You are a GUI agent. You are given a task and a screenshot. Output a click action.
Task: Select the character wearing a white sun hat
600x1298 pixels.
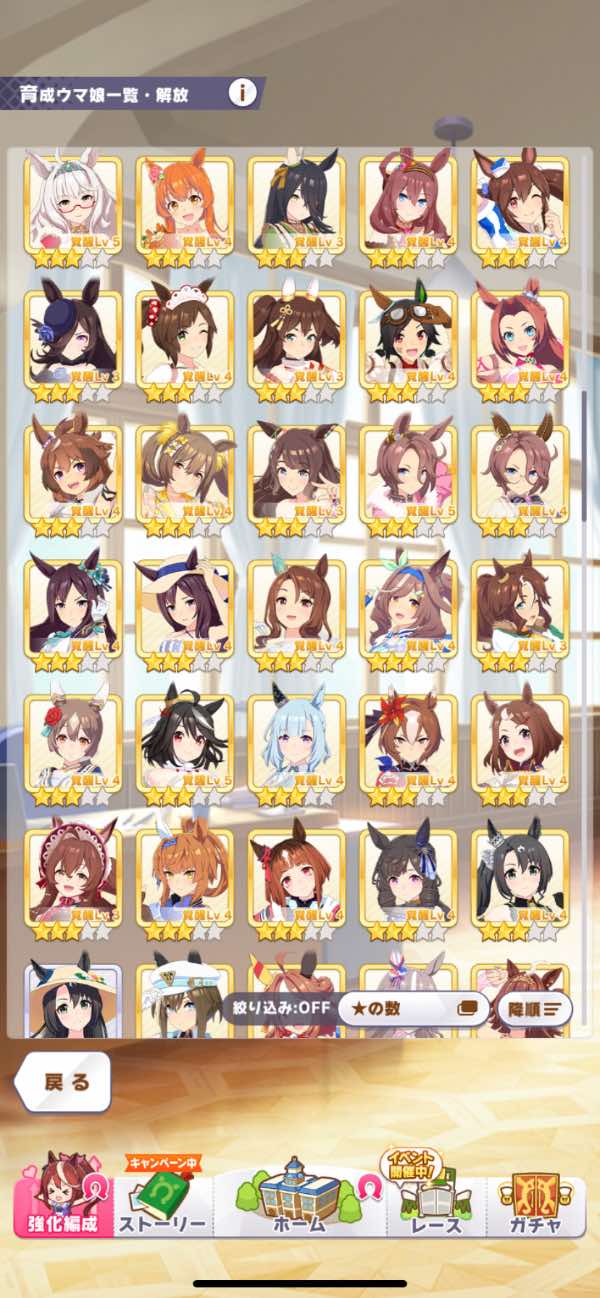185,611
